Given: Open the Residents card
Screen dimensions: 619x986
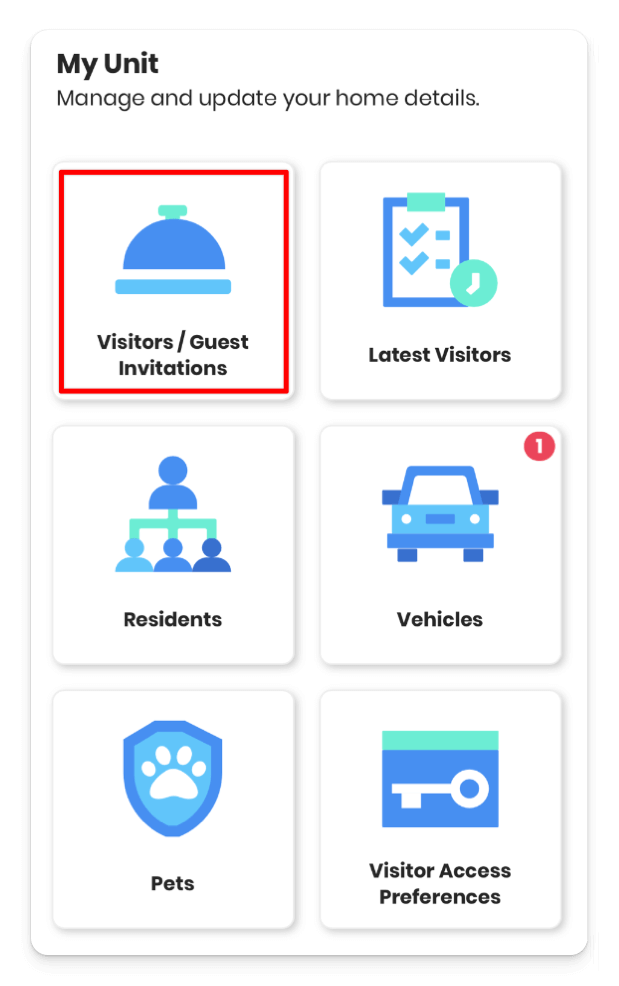Looking at the screenshot, I should click(x=173, y=546).
